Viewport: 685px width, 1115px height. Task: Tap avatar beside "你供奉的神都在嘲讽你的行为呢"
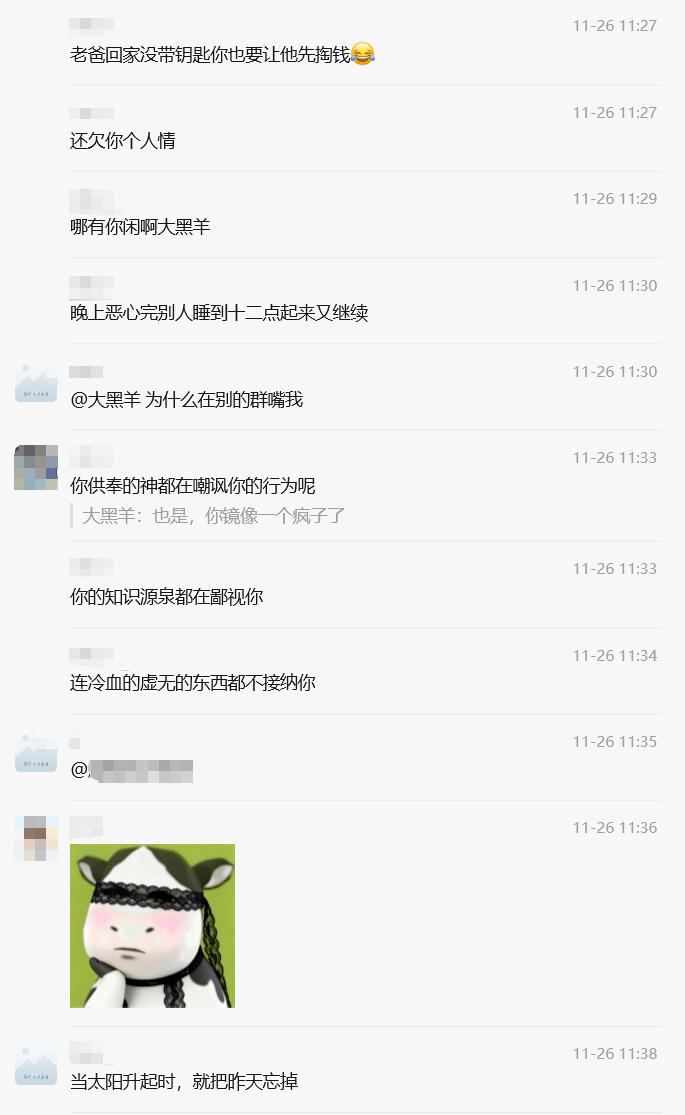pyautogui.click(x=36, y=467)
